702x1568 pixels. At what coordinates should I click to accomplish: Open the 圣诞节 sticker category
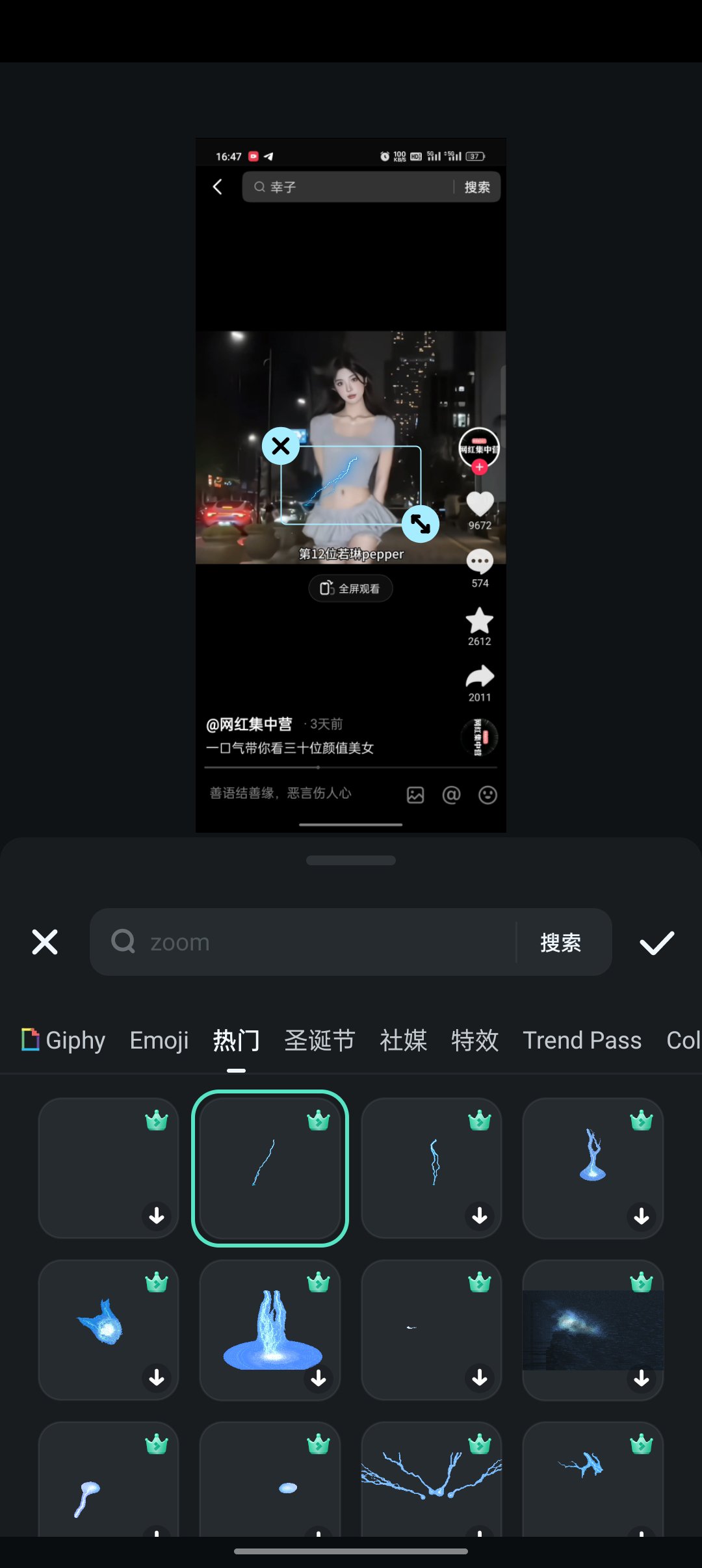[319, 1040]
